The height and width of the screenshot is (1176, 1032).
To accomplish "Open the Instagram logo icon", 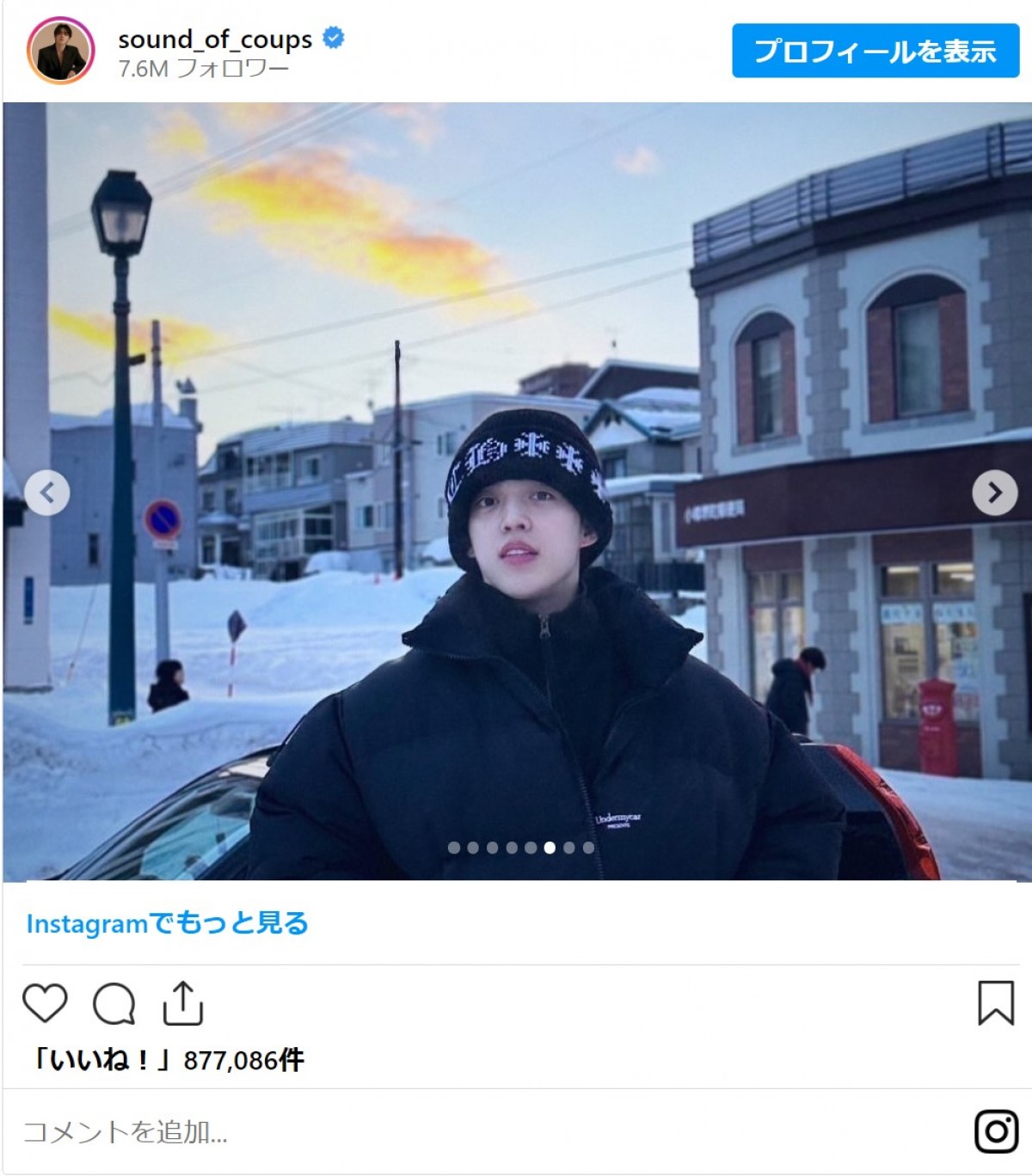I will click(x=996, y=1130).
